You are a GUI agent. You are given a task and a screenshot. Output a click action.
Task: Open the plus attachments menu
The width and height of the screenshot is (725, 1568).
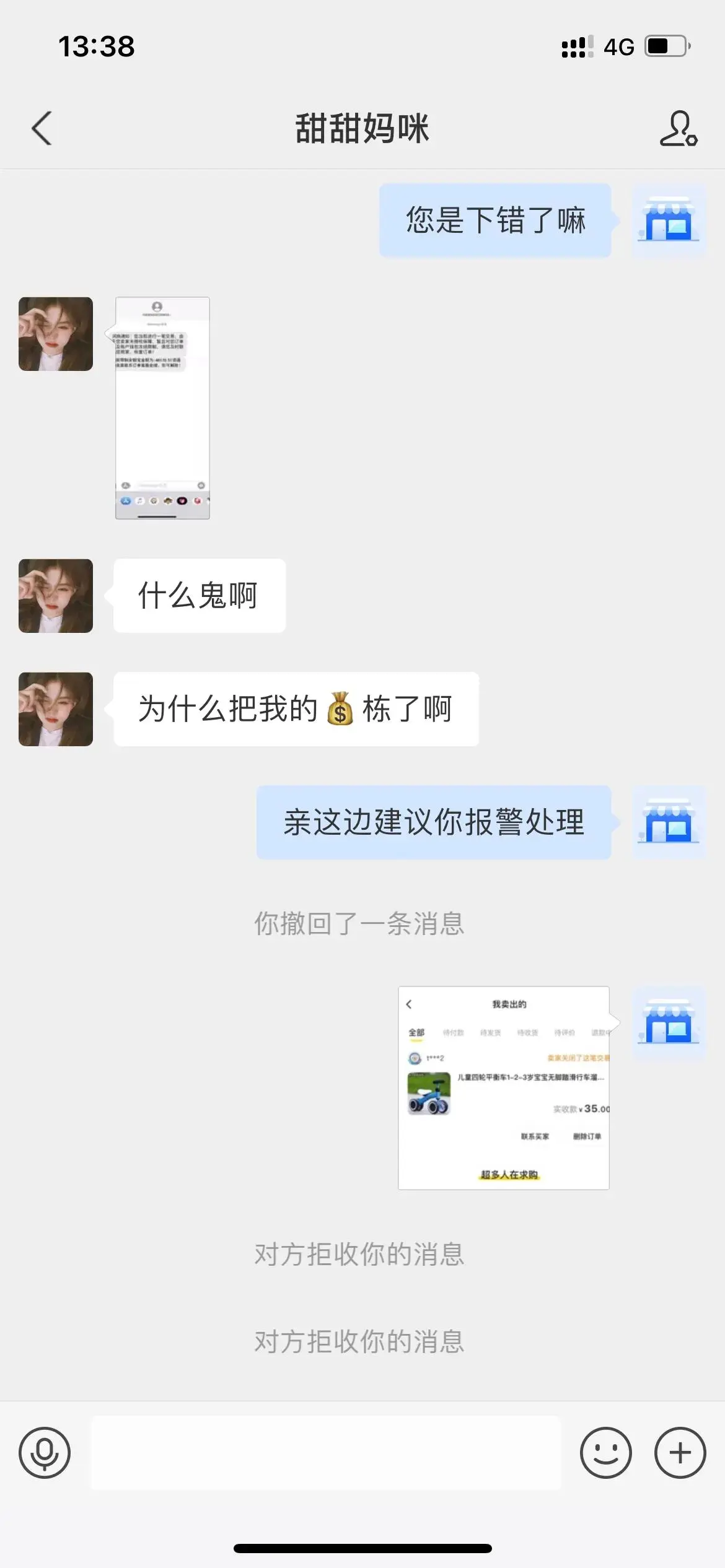pyautogui.click(x=680, y=1453)
